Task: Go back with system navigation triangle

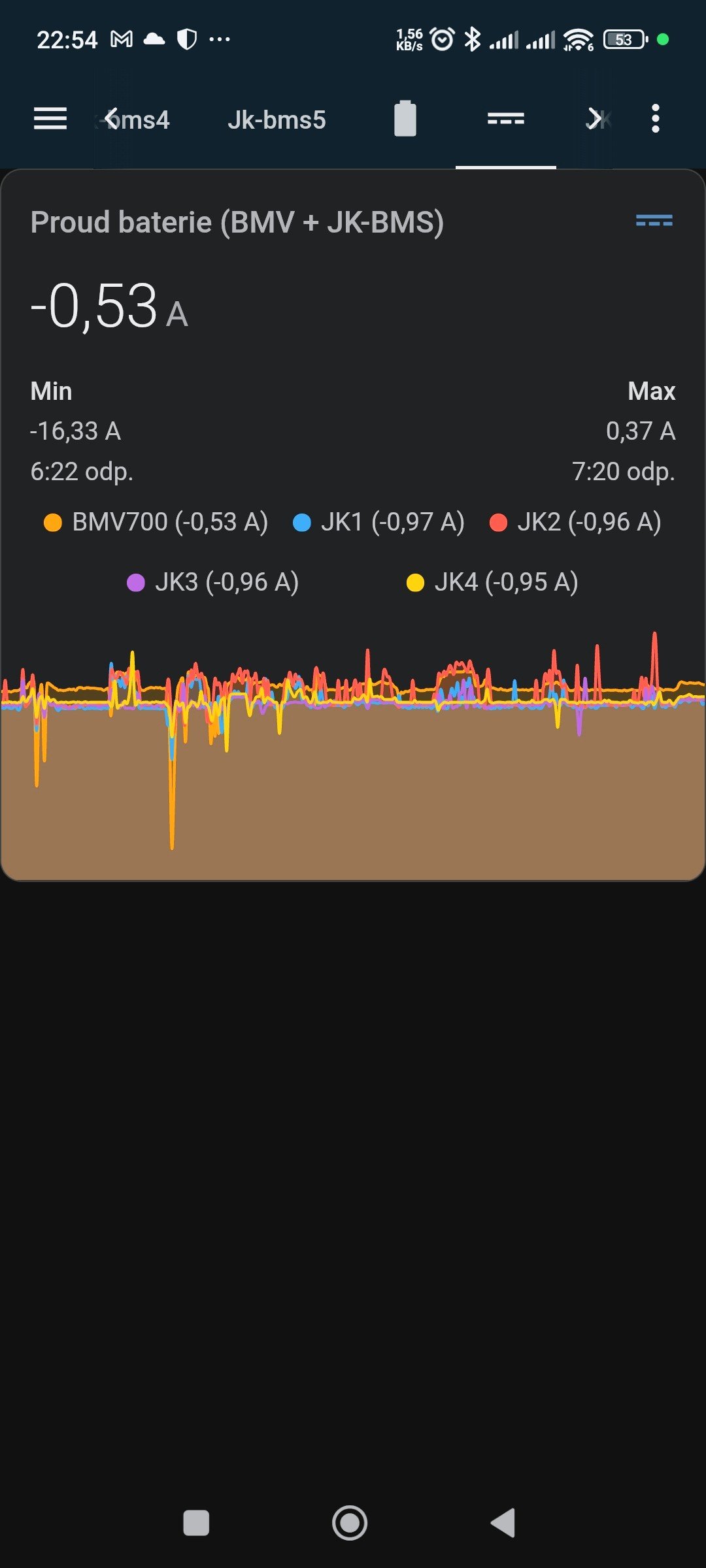Action: tap(503, 1523)
